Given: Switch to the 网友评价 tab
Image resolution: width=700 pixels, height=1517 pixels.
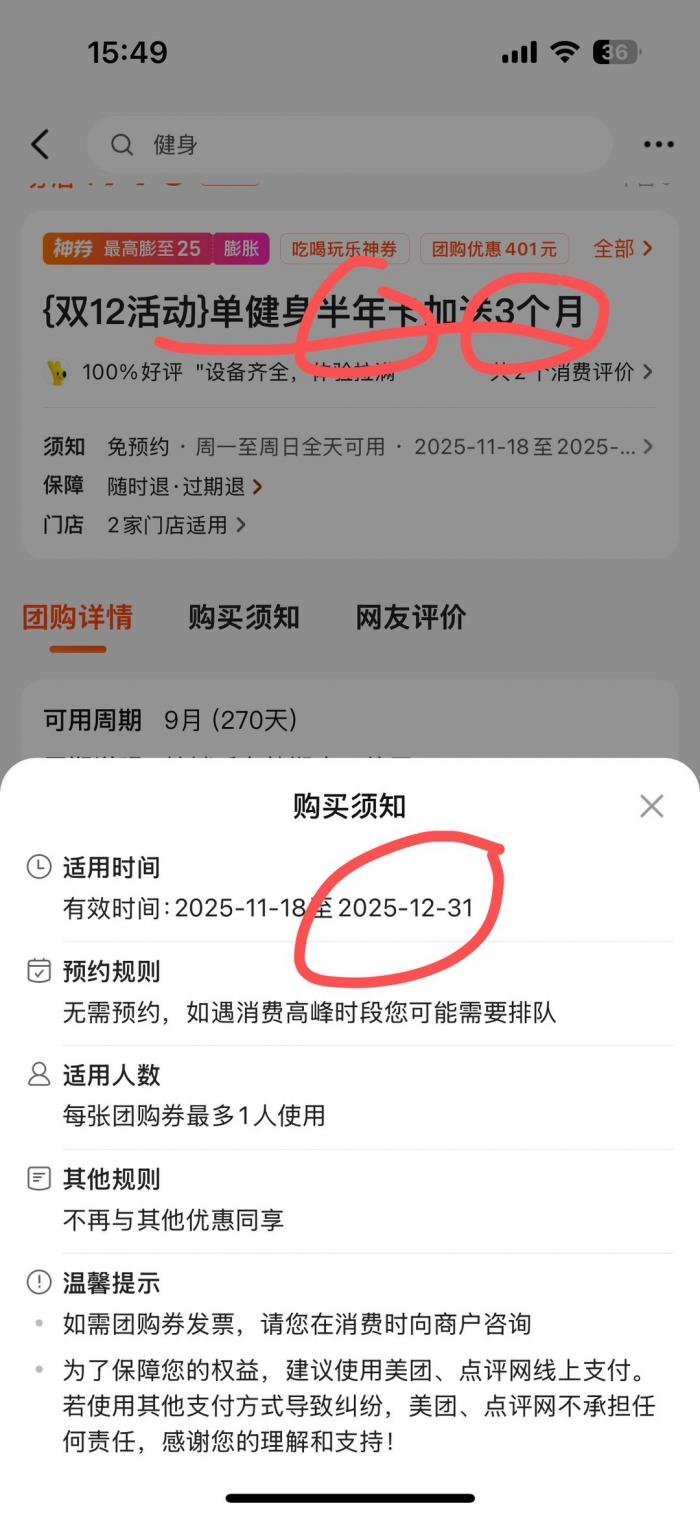Looking at the screenshot, I should coord(410,617).
